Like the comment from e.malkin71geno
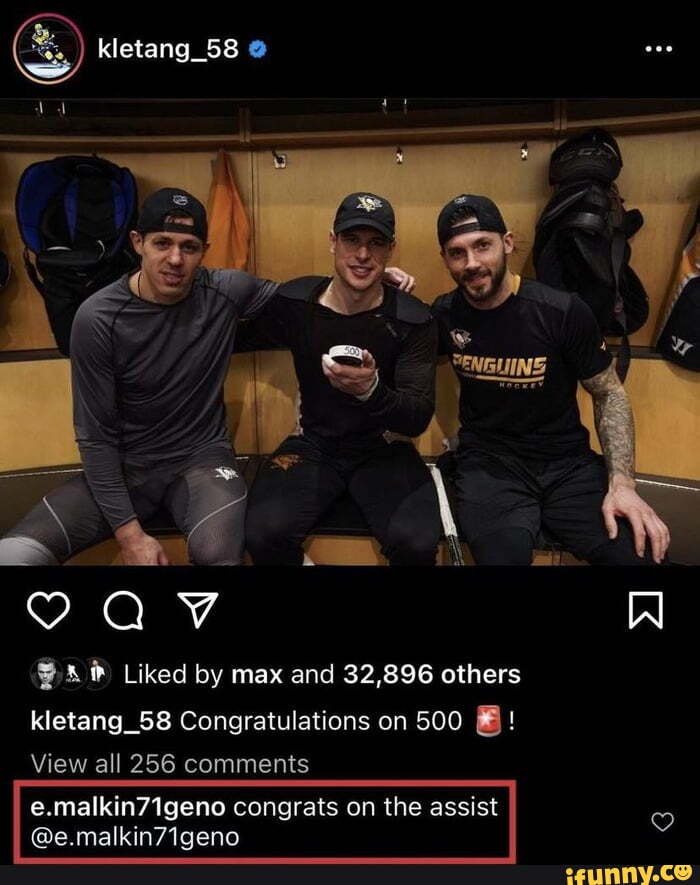This screenshot has width=700, height=885. (662, 822)
